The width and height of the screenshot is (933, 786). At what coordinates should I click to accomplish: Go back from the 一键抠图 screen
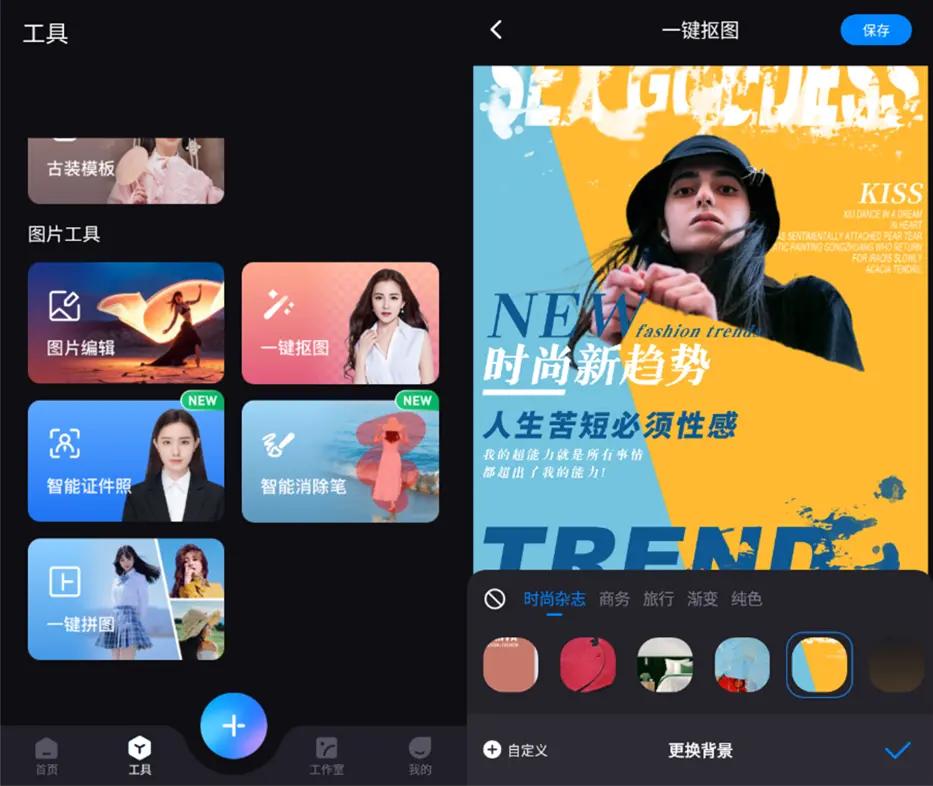(x=496, y=30)
